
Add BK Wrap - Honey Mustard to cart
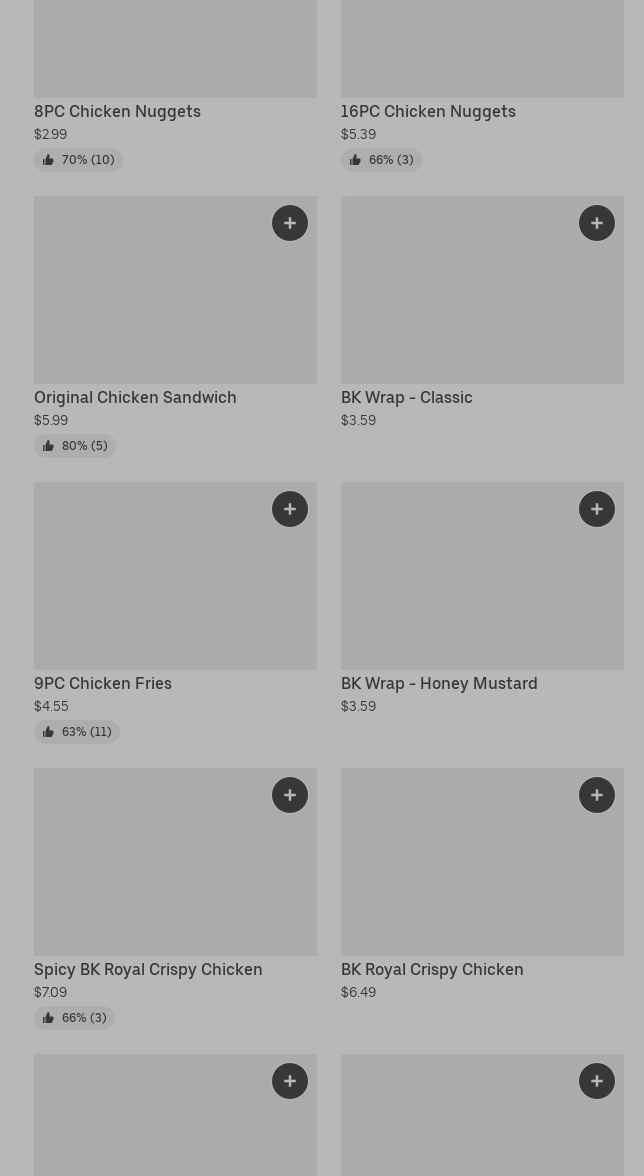(597, 508)
